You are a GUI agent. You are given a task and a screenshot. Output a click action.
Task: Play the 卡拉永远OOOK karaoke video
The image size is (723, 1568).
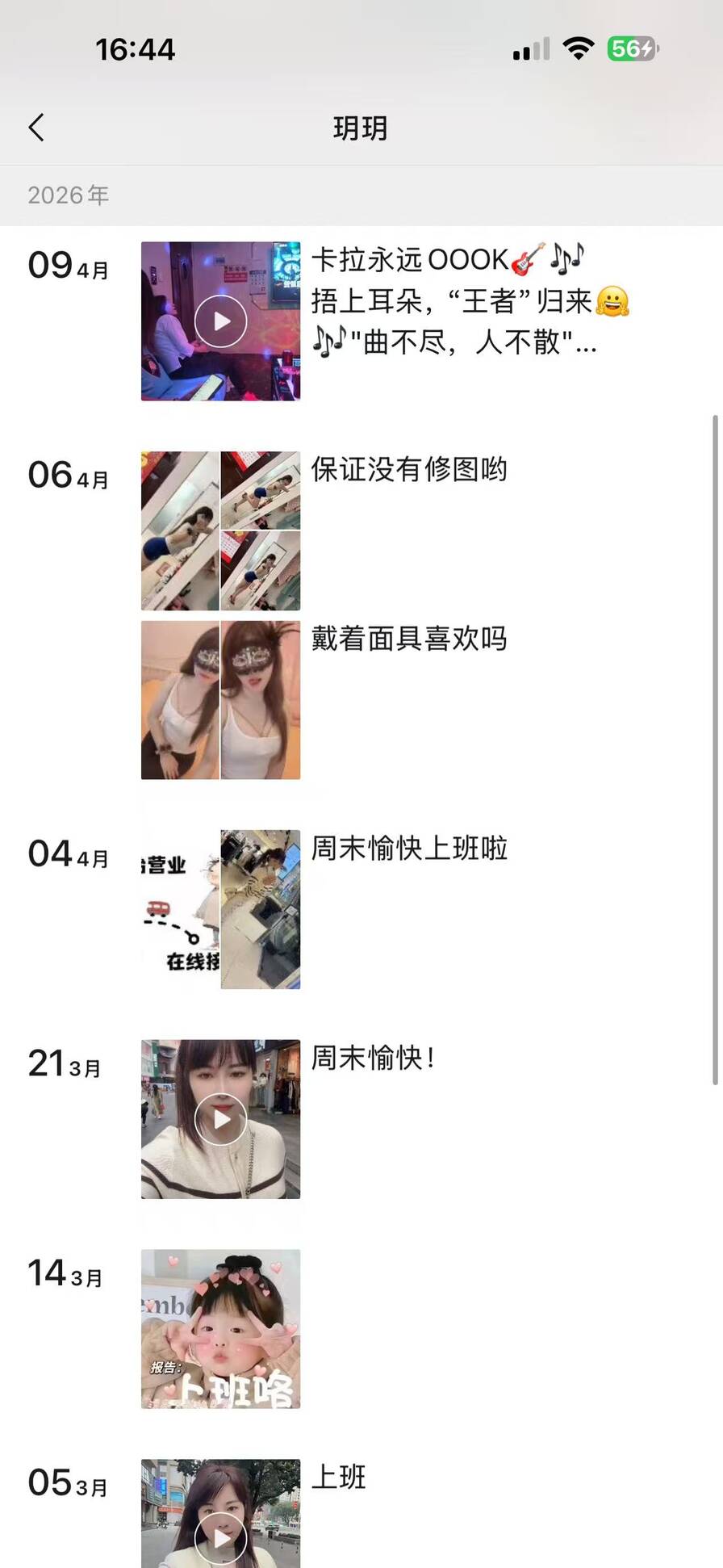[220, 321]
